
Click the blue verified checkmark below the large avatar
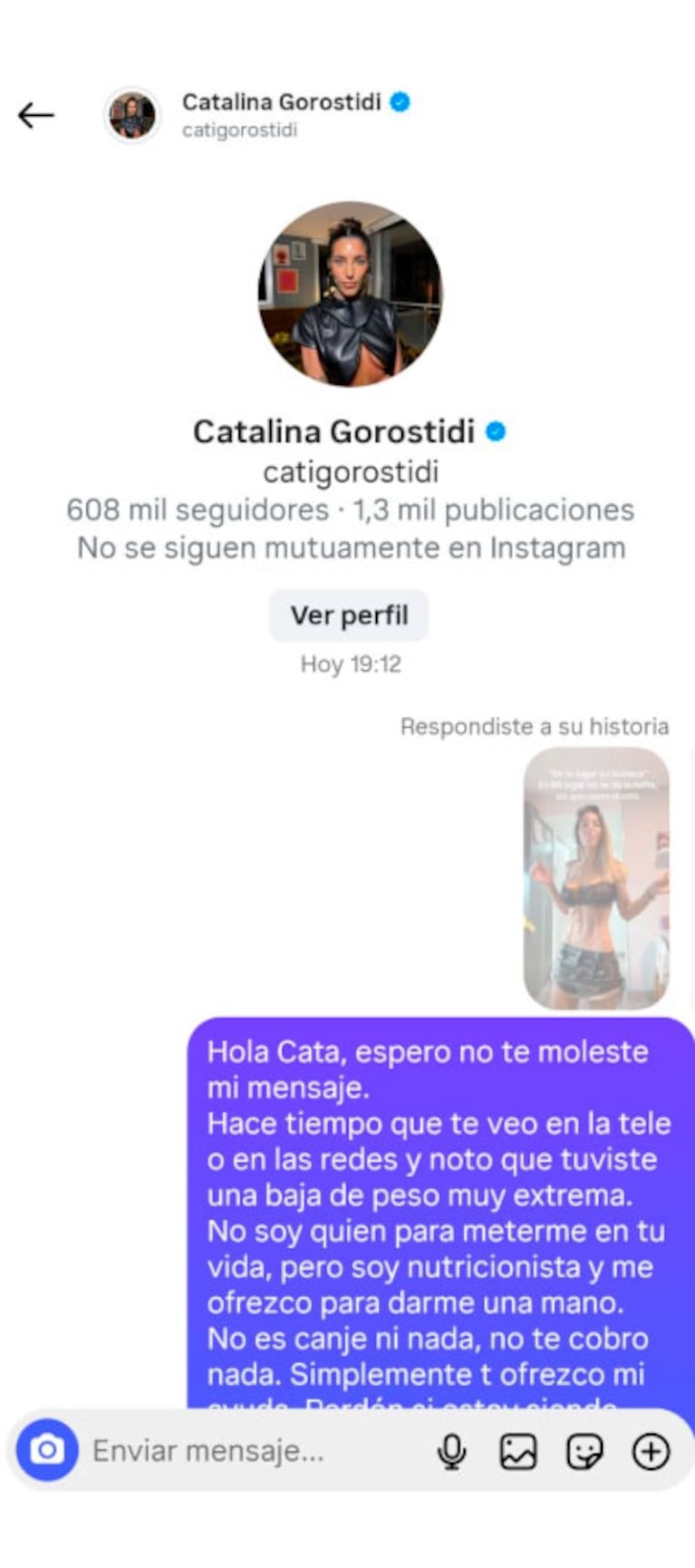click(494, 433)
